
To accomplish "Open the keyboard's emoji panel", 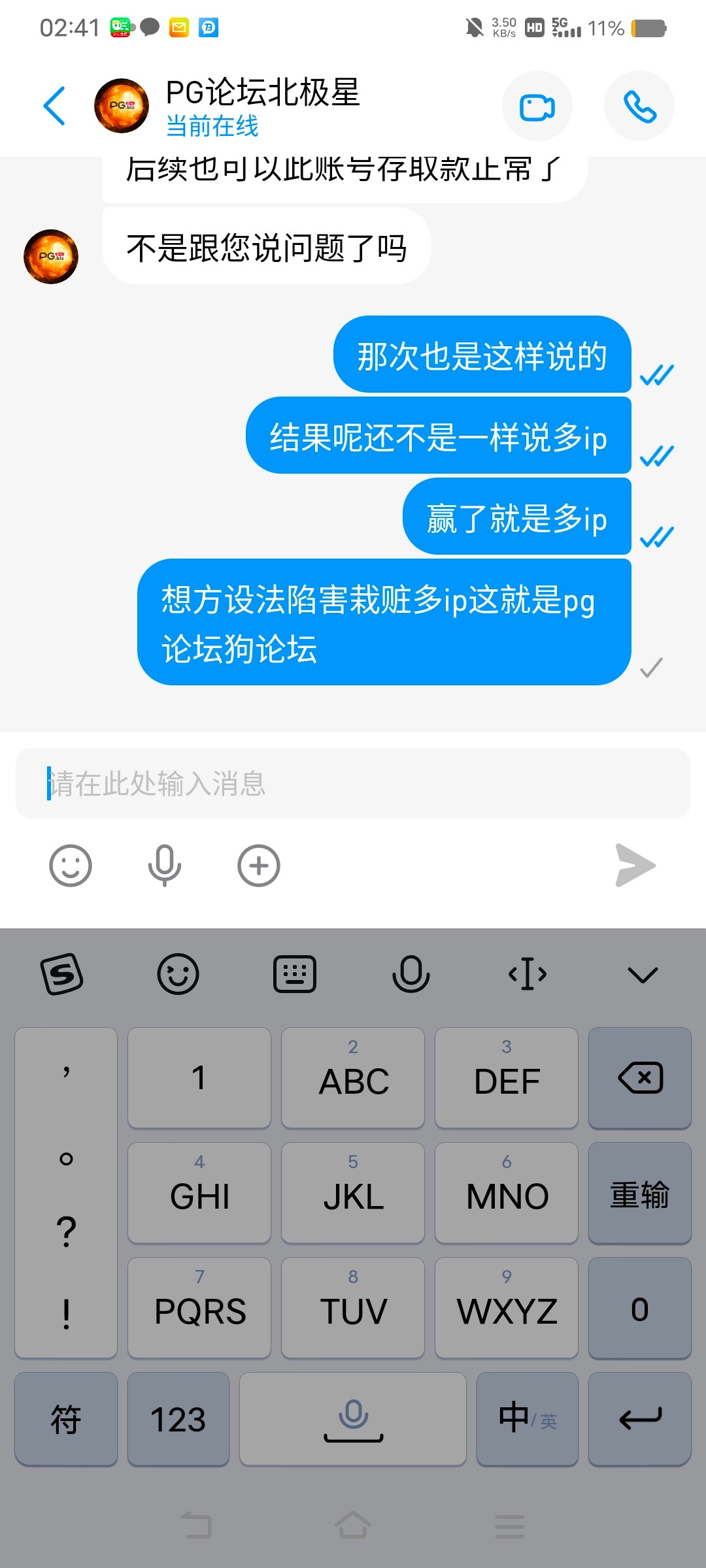I will [x=178, y=974].
